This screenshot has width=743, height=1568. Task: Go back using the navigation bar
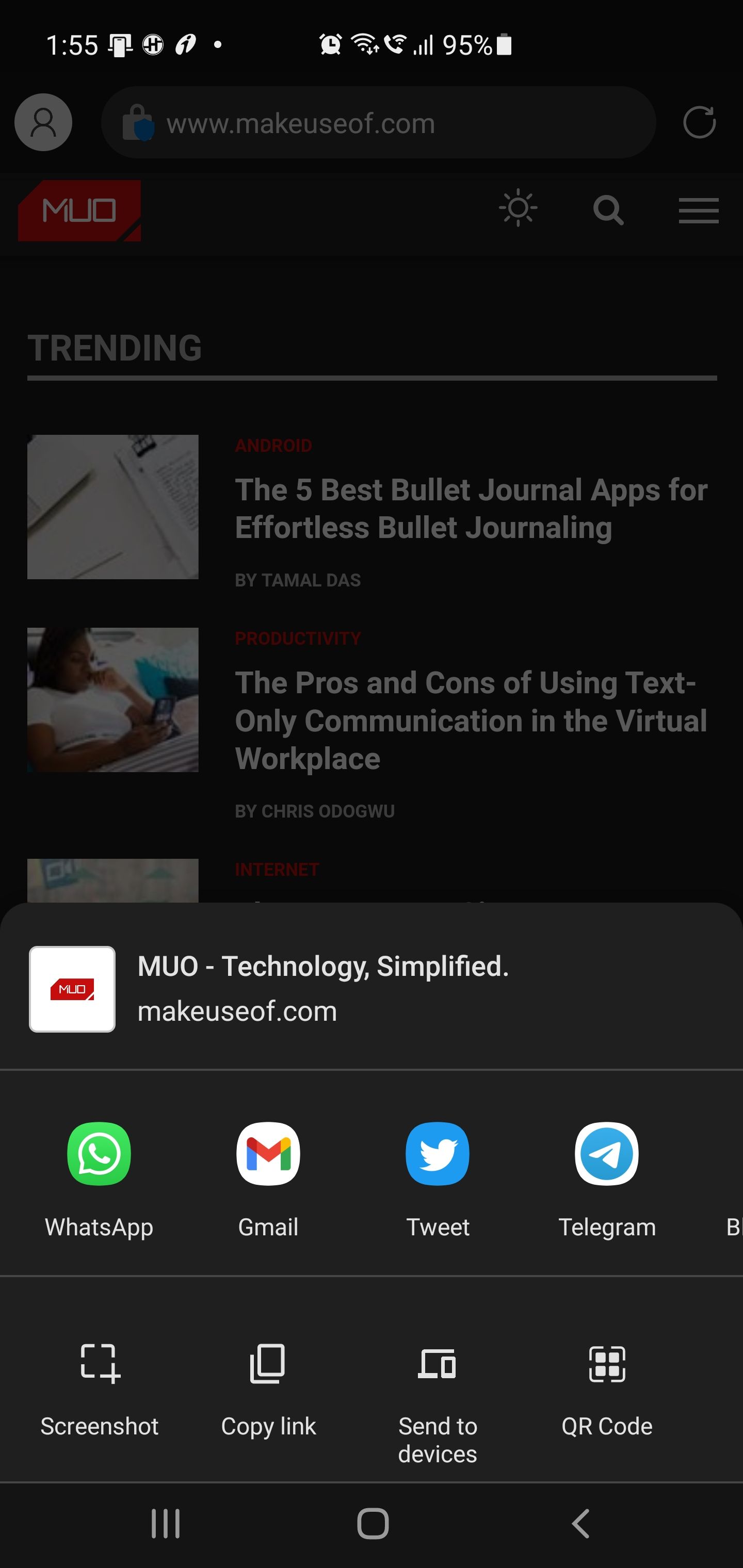[x=581, y=1524]
